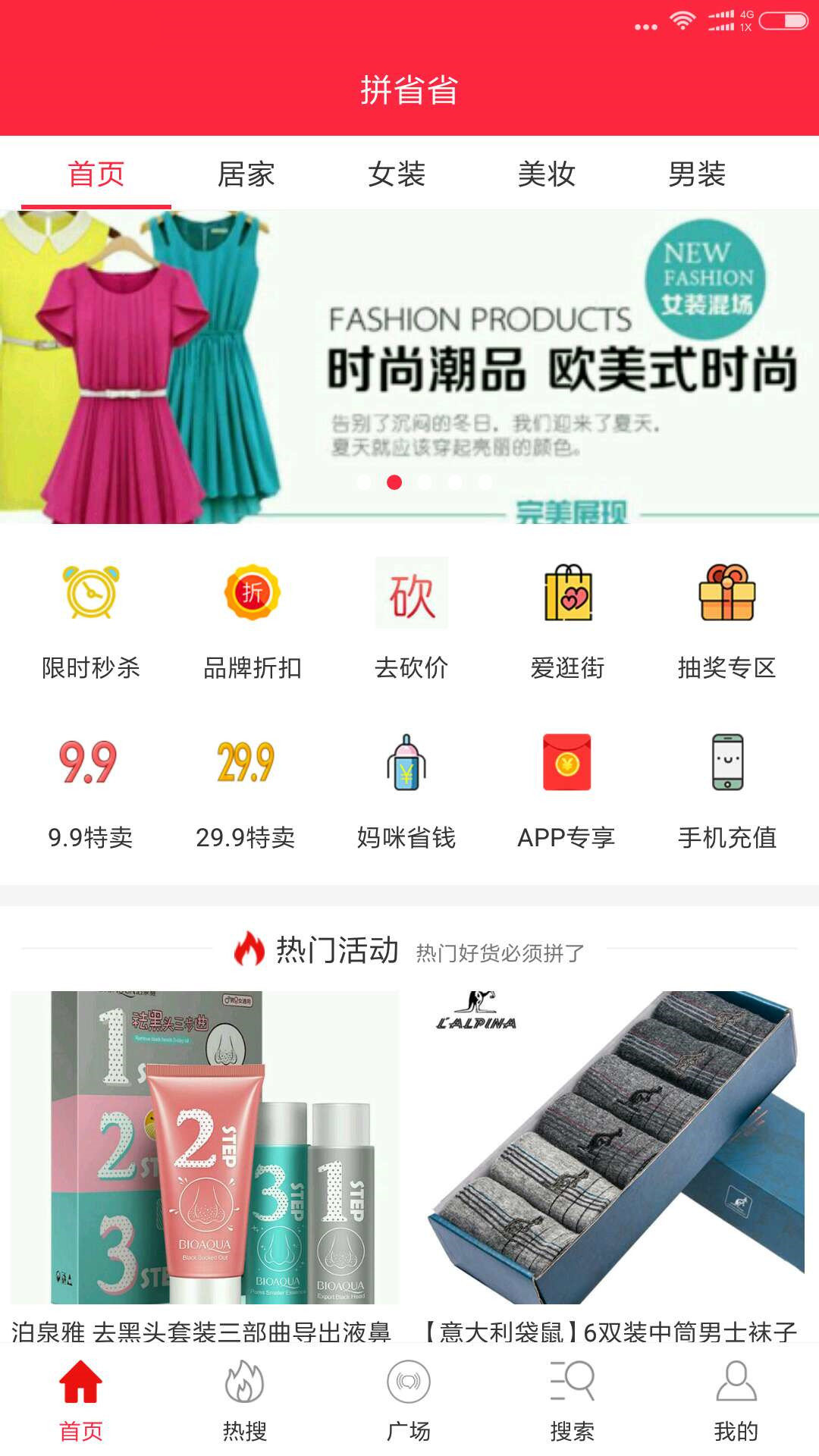The height and width of the screenshot is (1456, 819).
Task: Open the 美妆 category tab
Action: (x=546, y=174)
